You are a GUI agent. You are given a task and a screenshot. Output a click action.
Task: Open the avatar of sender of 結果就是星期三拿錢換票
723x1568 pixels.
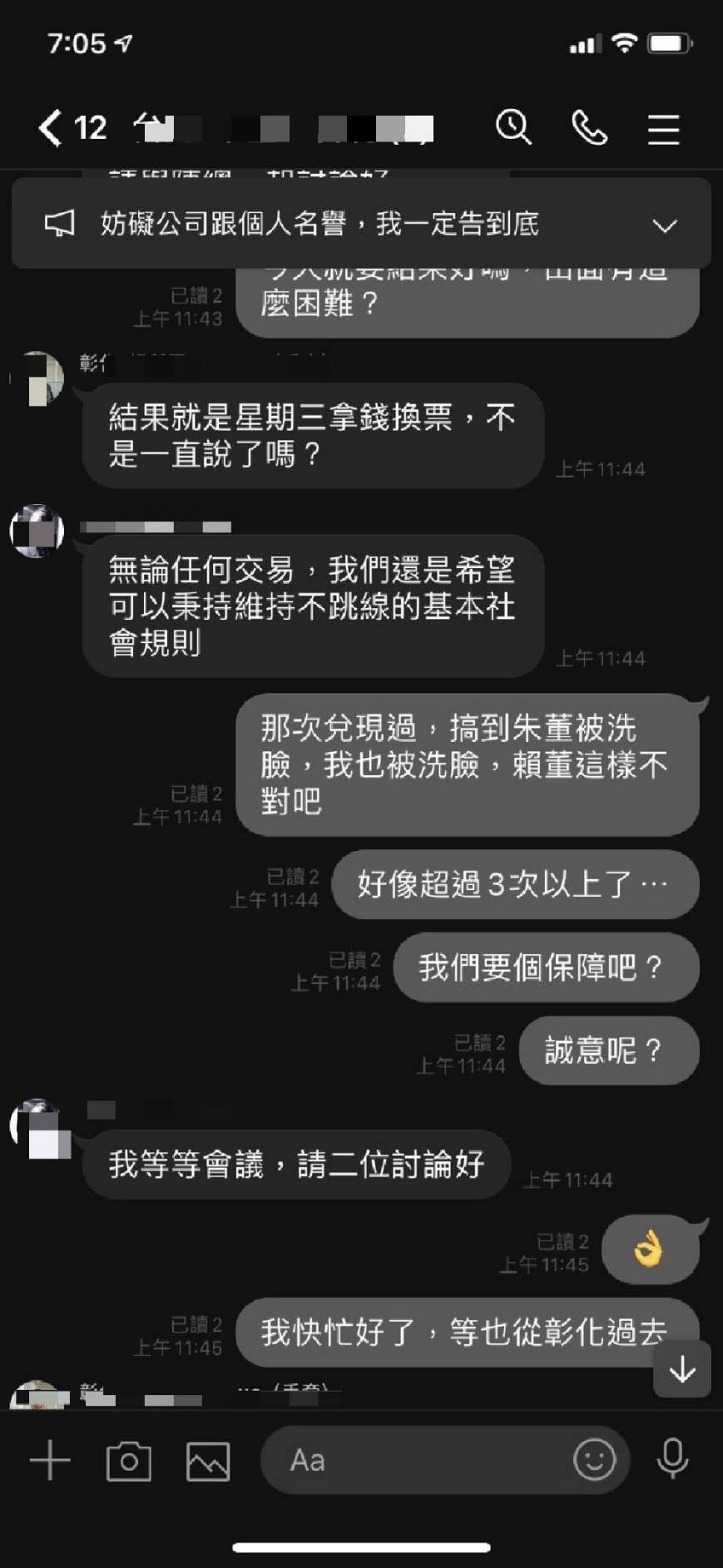coord(38,379)
